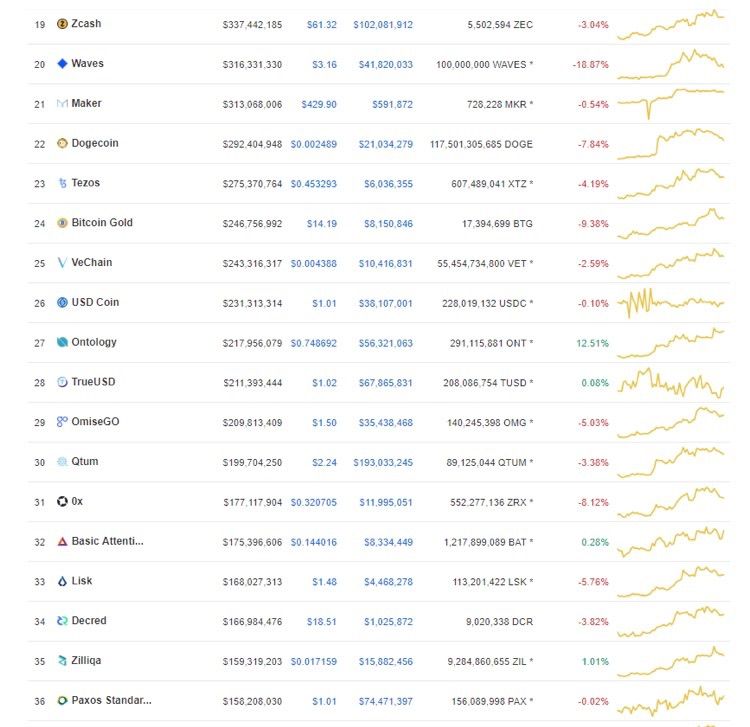This screenshot has width=750, height=727.
Task: Open Bitcoin Gold details
Action: (101, 223)
